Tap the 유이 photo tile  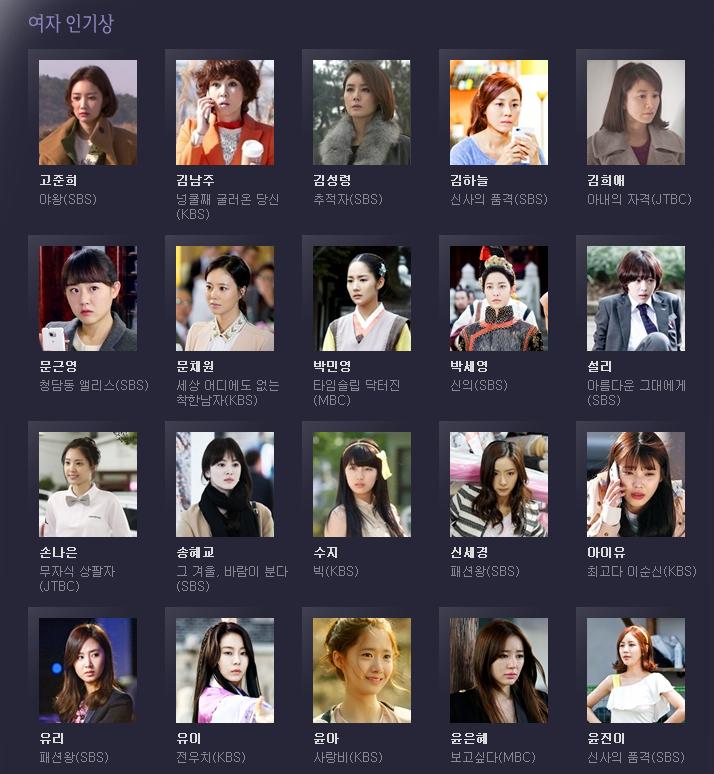point(225,671)
